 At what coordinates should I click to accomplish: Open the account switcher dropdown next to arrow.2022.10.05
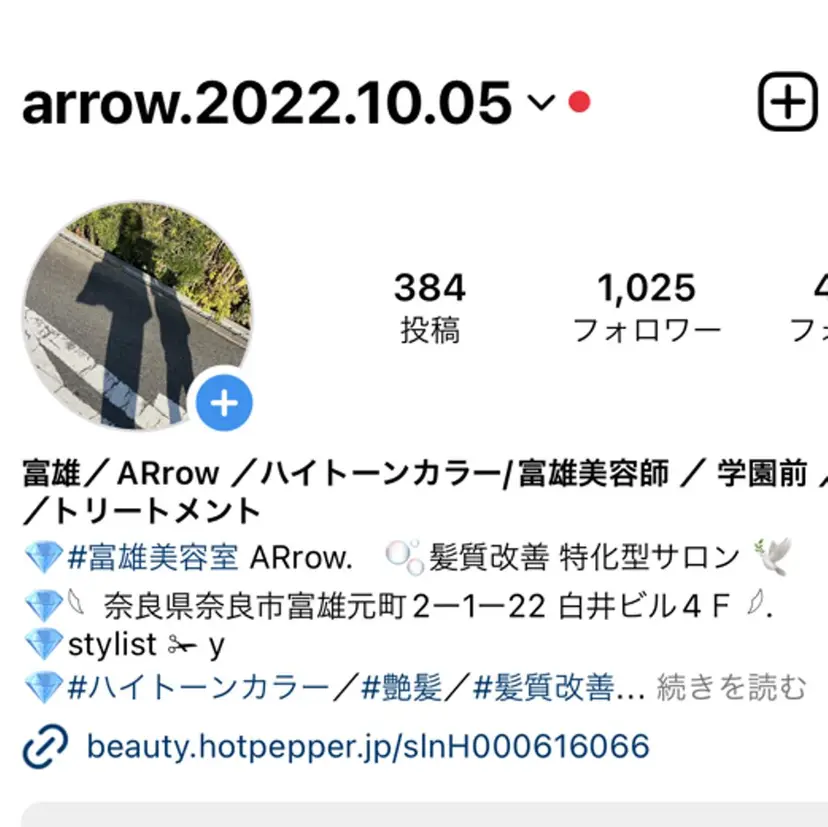point(540,102)
